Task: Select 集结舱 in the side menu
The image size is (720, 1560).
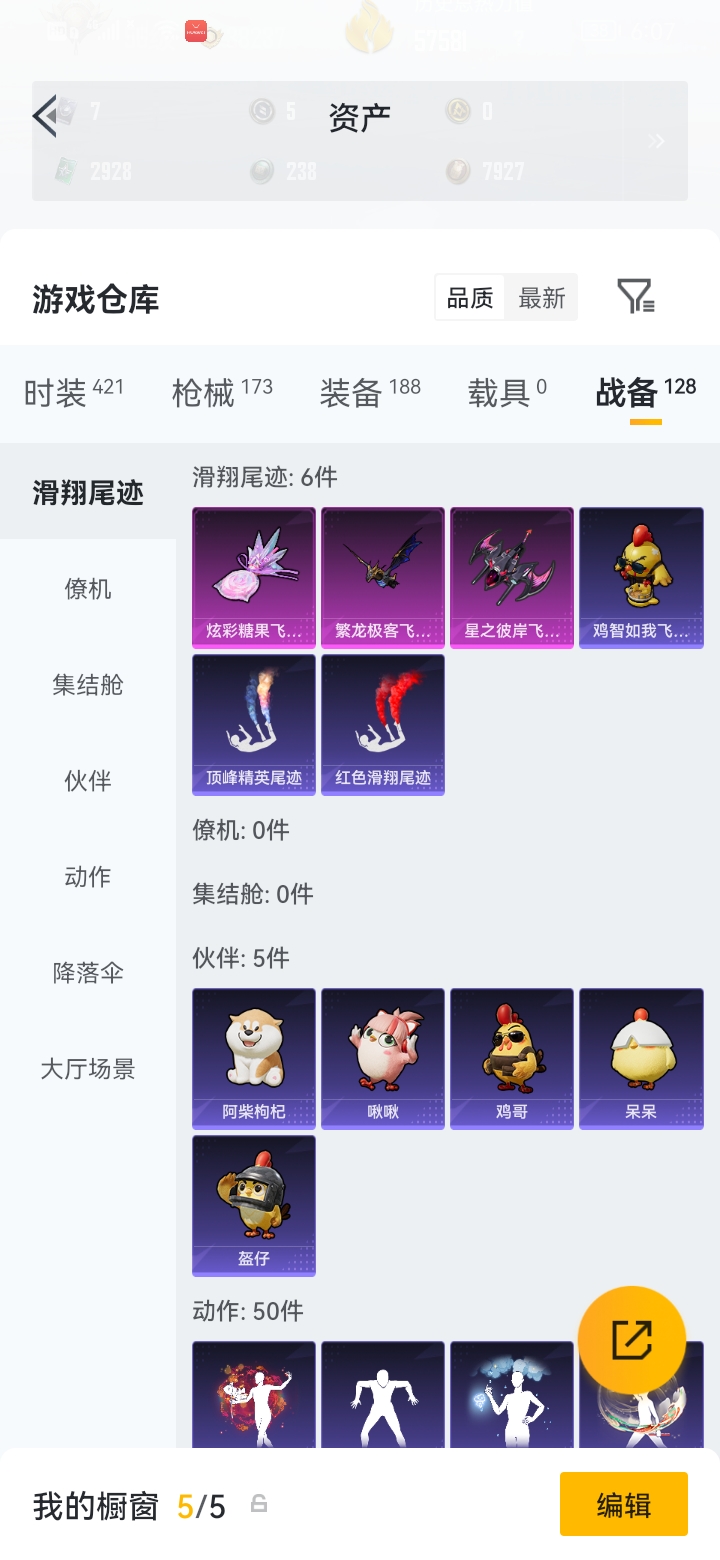Action: [88, 684]
